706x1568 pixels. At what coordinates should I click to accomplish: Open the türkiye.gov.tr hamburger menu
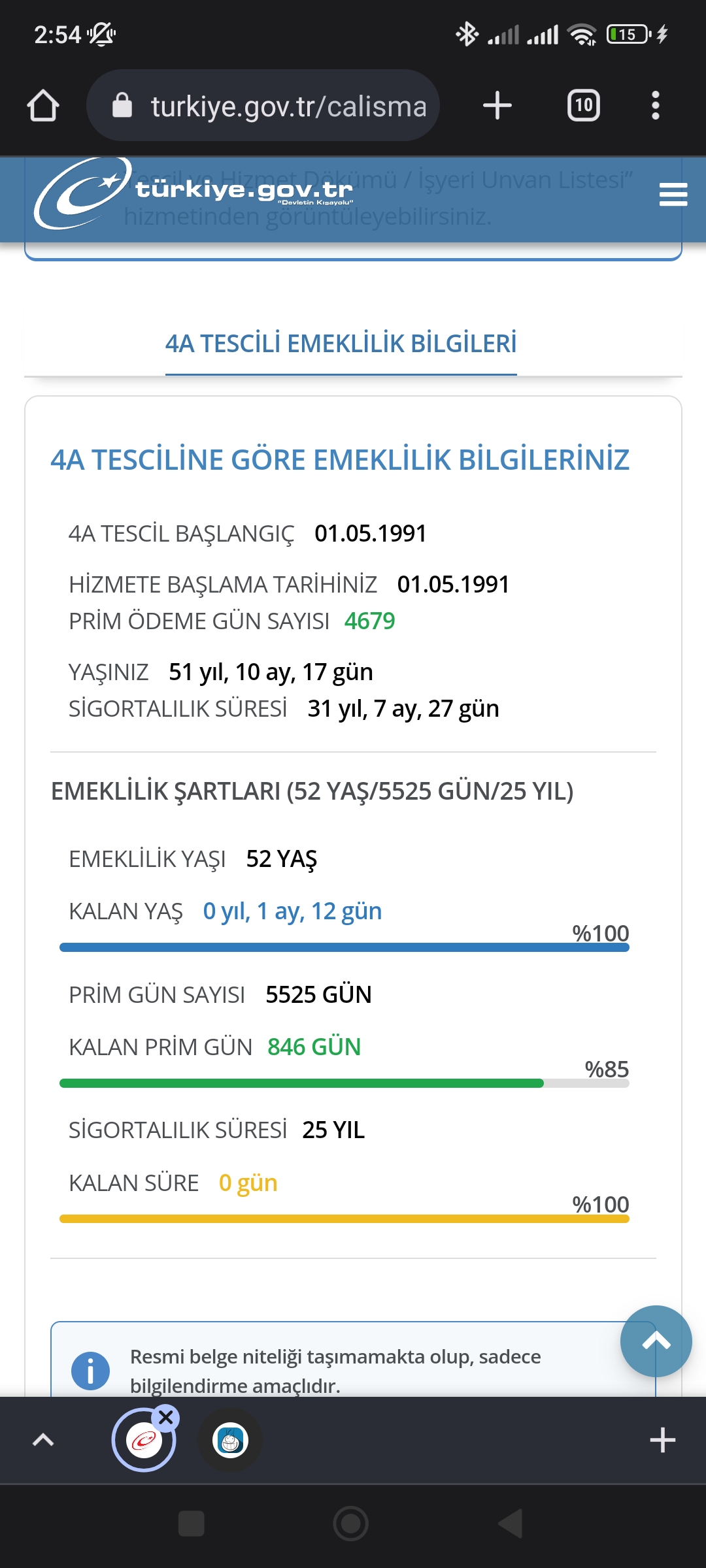673,194
